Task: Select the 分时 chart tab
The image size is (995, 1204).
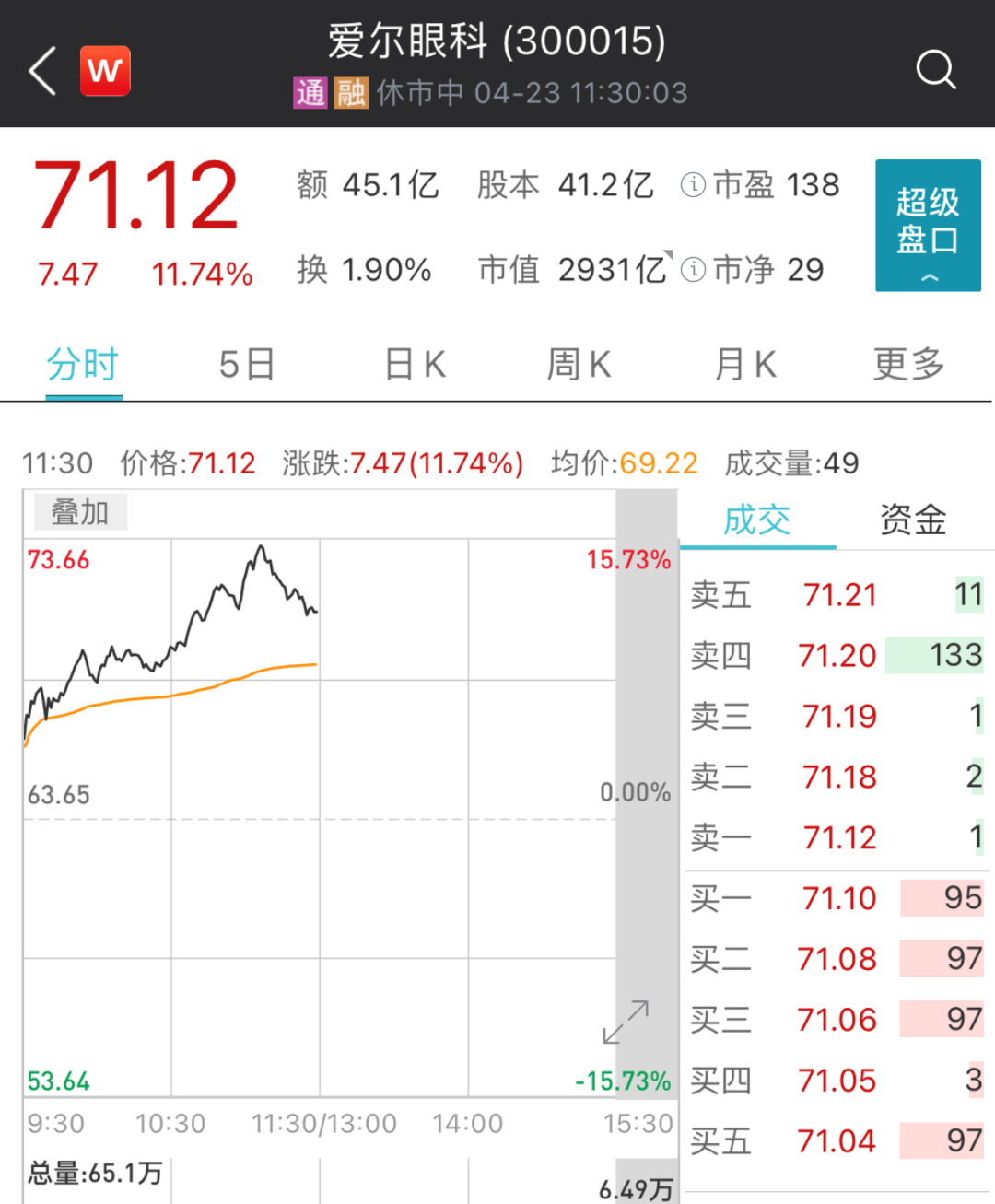Action: tap(83, 365)
